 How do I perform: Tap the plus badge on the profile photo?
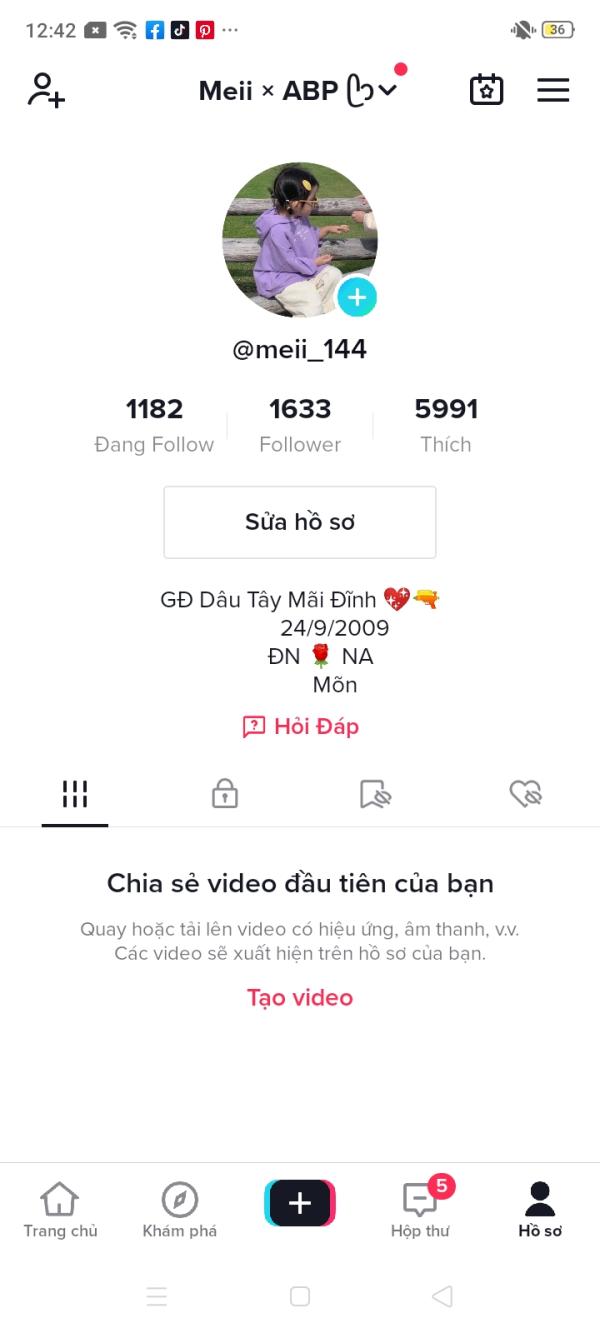357,297
